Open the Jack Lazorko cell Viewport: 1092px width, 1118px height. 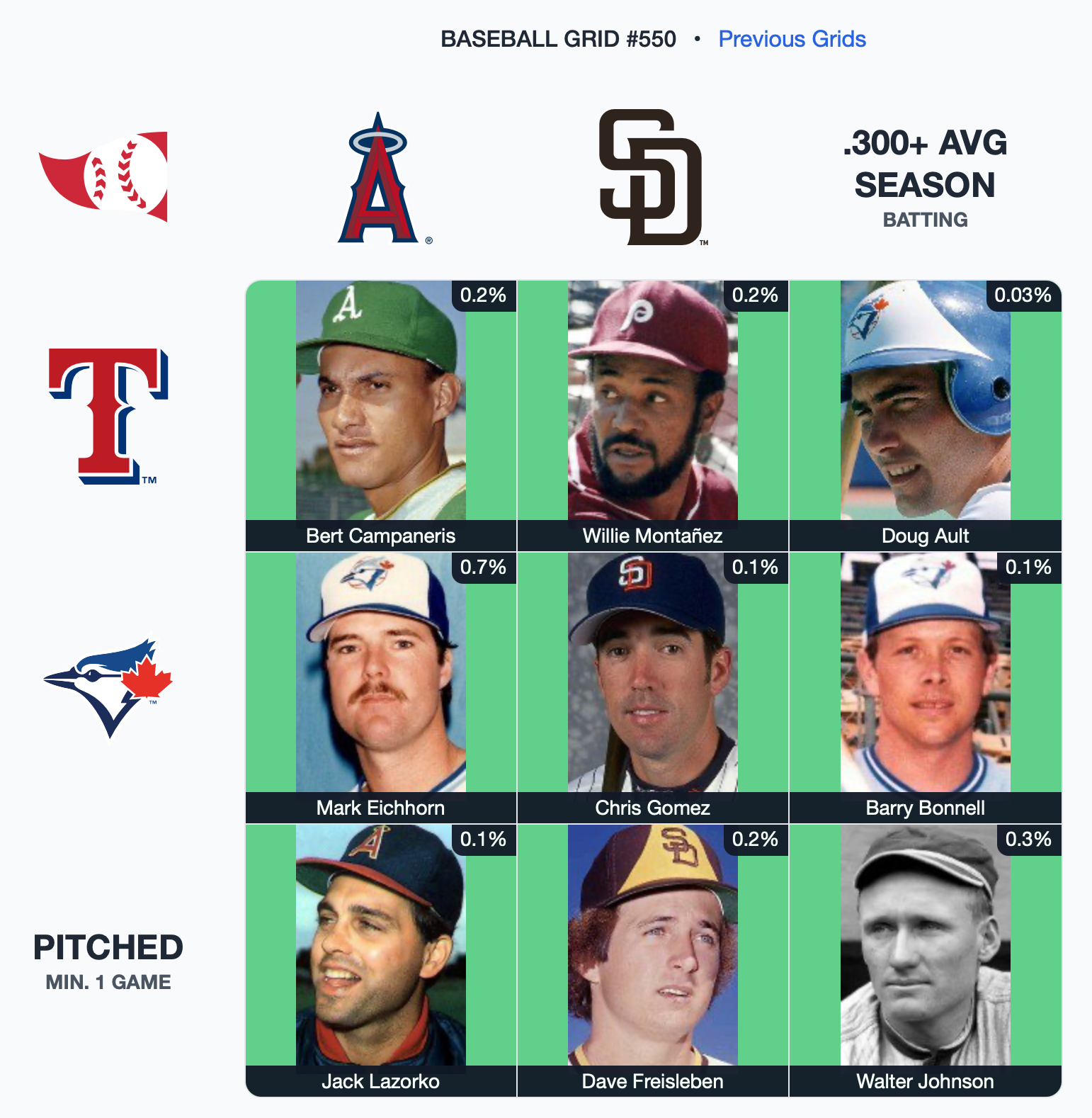[381, 959]
